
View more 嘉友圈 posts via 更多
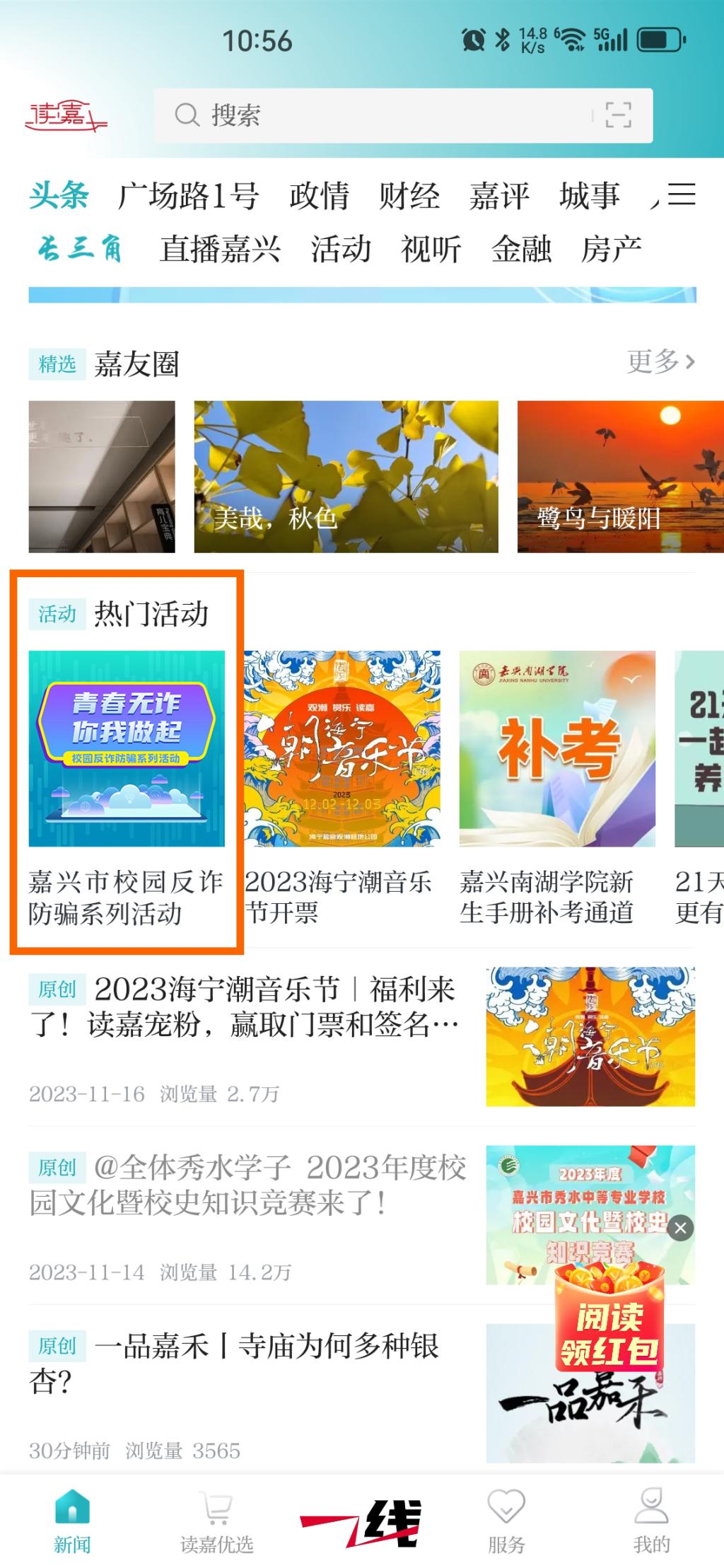click(660, 362)
